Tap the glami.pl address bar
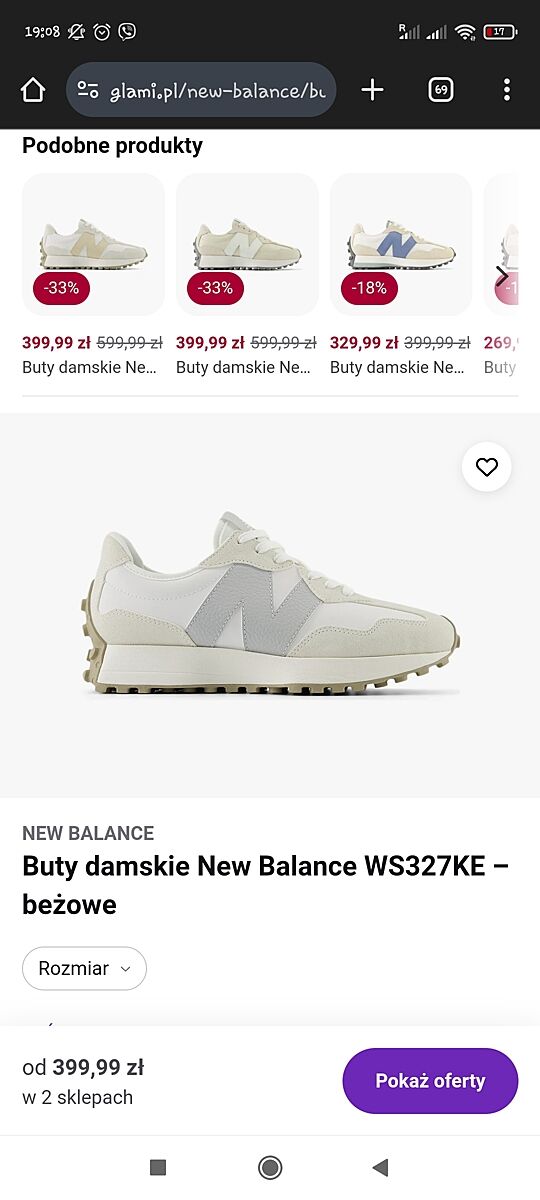The image size is (540, 1200). [201, 90]
